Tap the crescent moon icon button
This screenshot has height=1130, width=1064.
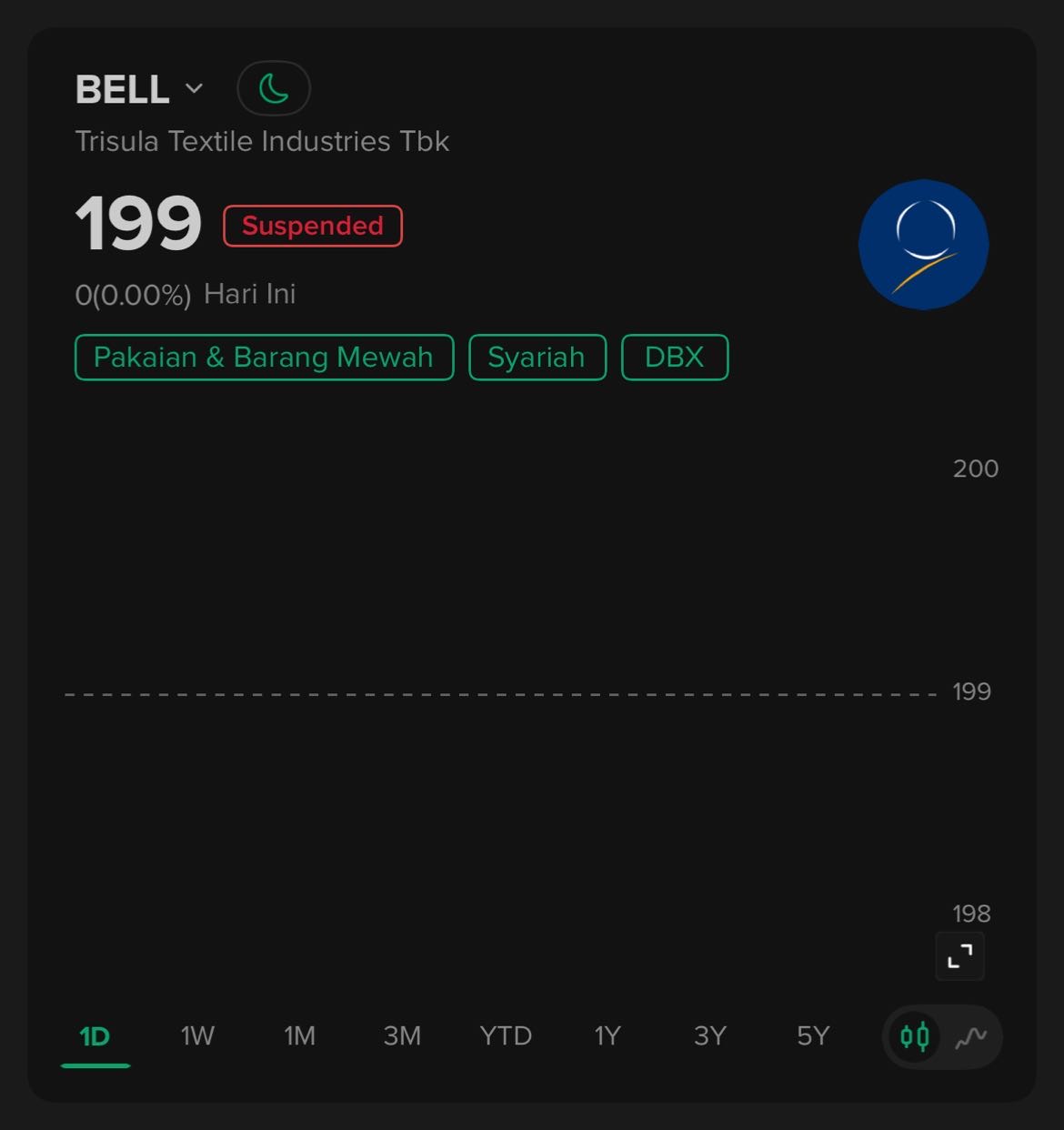tap(274, 89)
